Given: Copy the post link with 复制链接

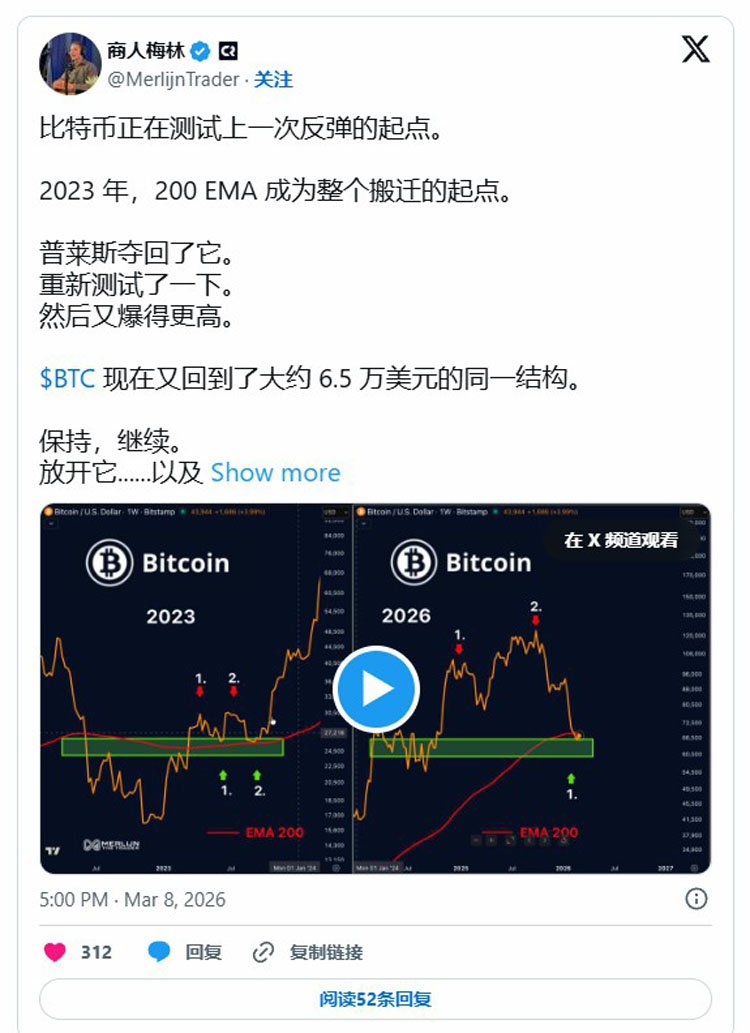Looking at the screenshot, I should (308, 951).
